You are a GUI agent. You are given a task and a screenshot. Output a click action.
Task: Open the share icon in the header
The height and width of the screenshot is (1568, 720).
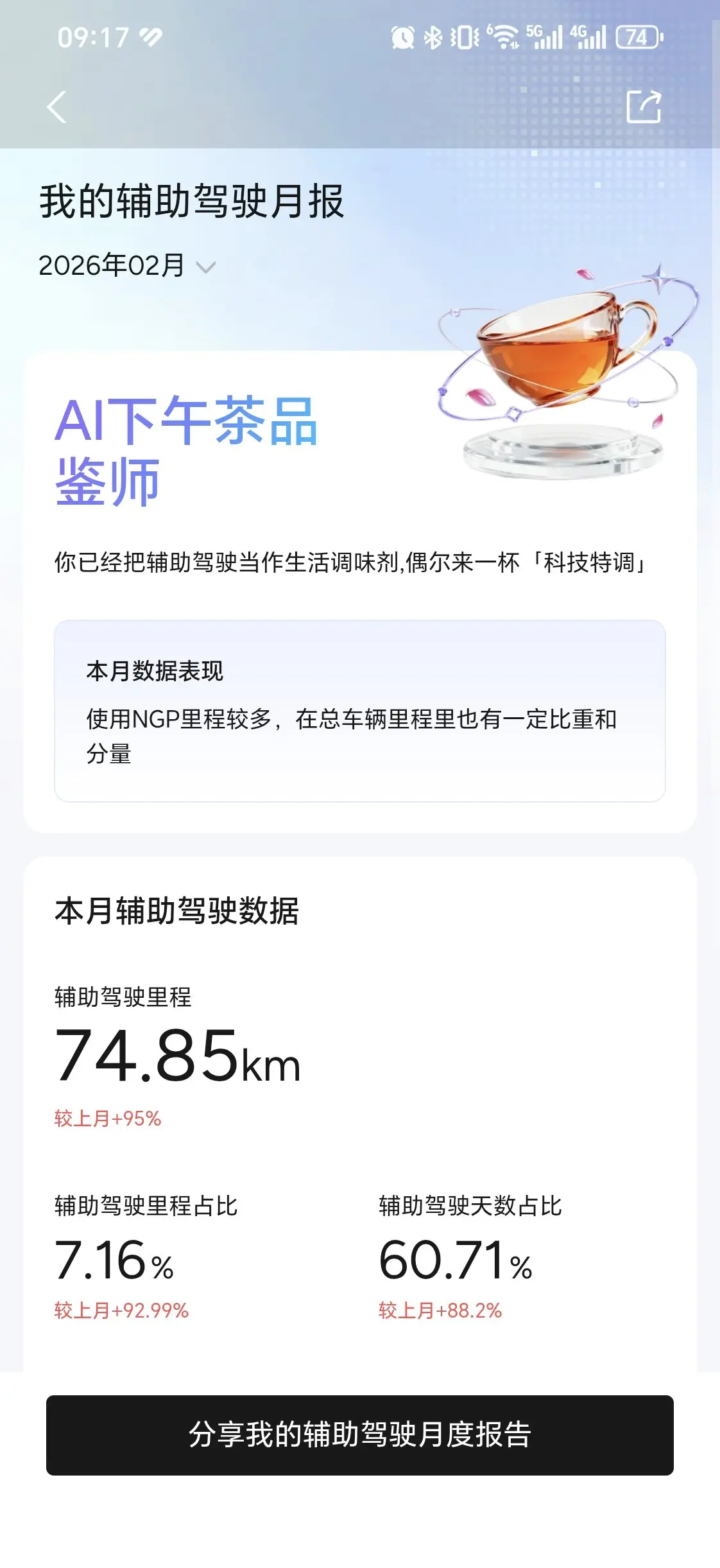tap(643, 107)
